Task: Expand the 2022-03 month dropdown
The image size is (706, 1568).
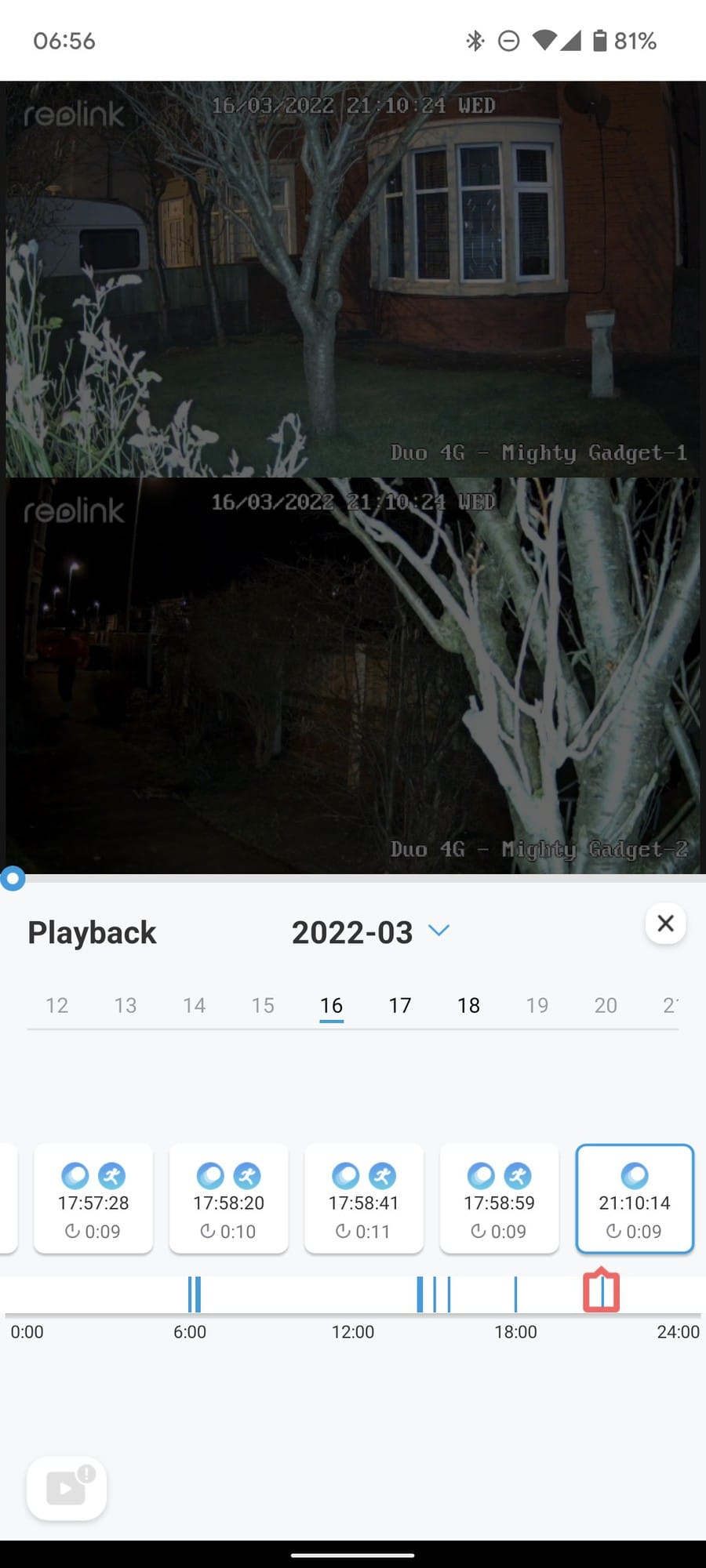Action: coord(439,931)
